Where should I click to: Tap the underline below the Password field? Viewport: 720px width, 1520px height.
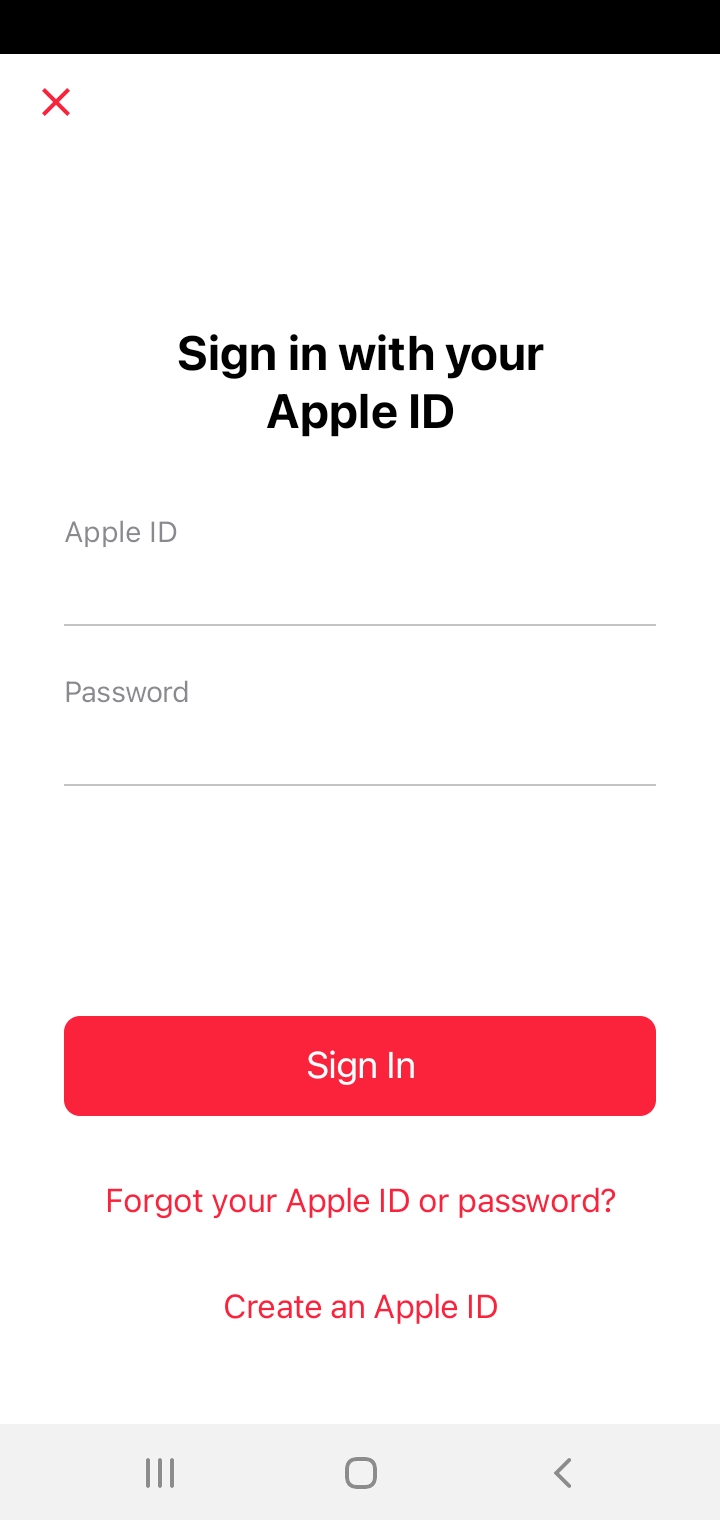[360, 785]
